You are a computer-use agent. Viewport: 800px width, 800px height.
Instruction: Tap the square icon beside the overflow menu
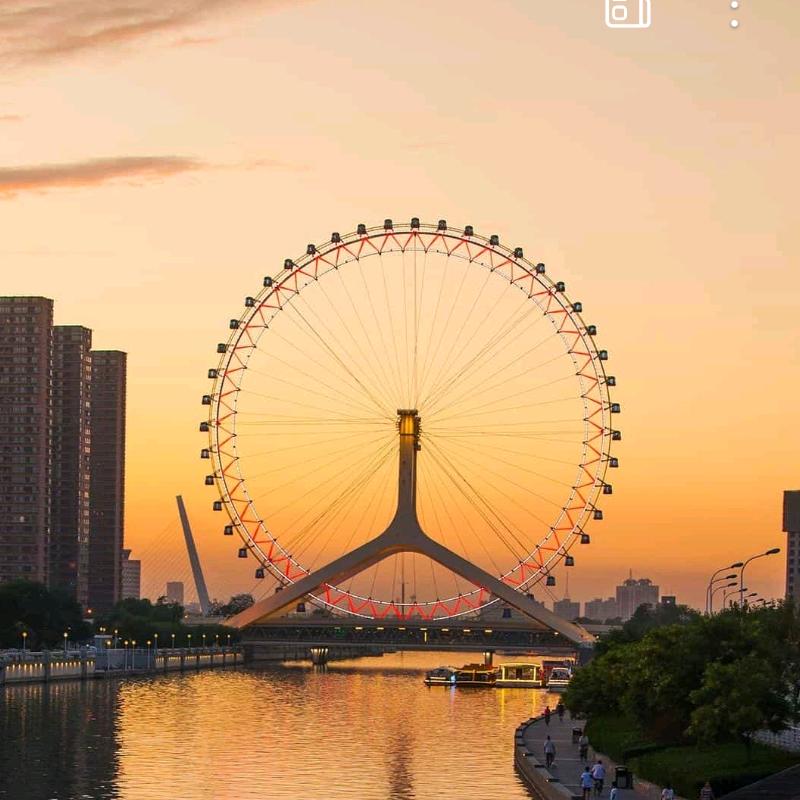coord(628,12)
